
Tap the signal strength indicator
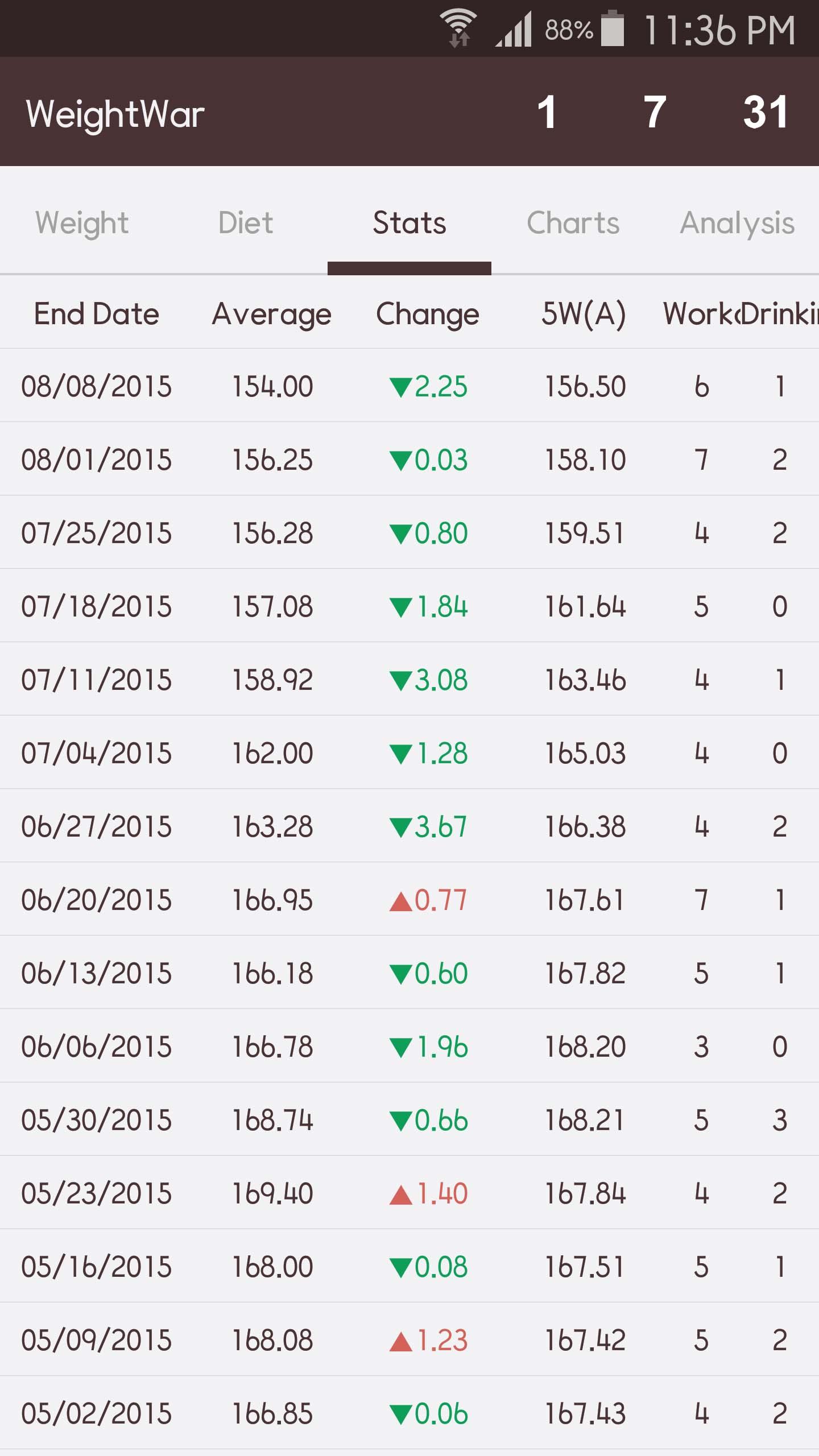coord(515,28)
